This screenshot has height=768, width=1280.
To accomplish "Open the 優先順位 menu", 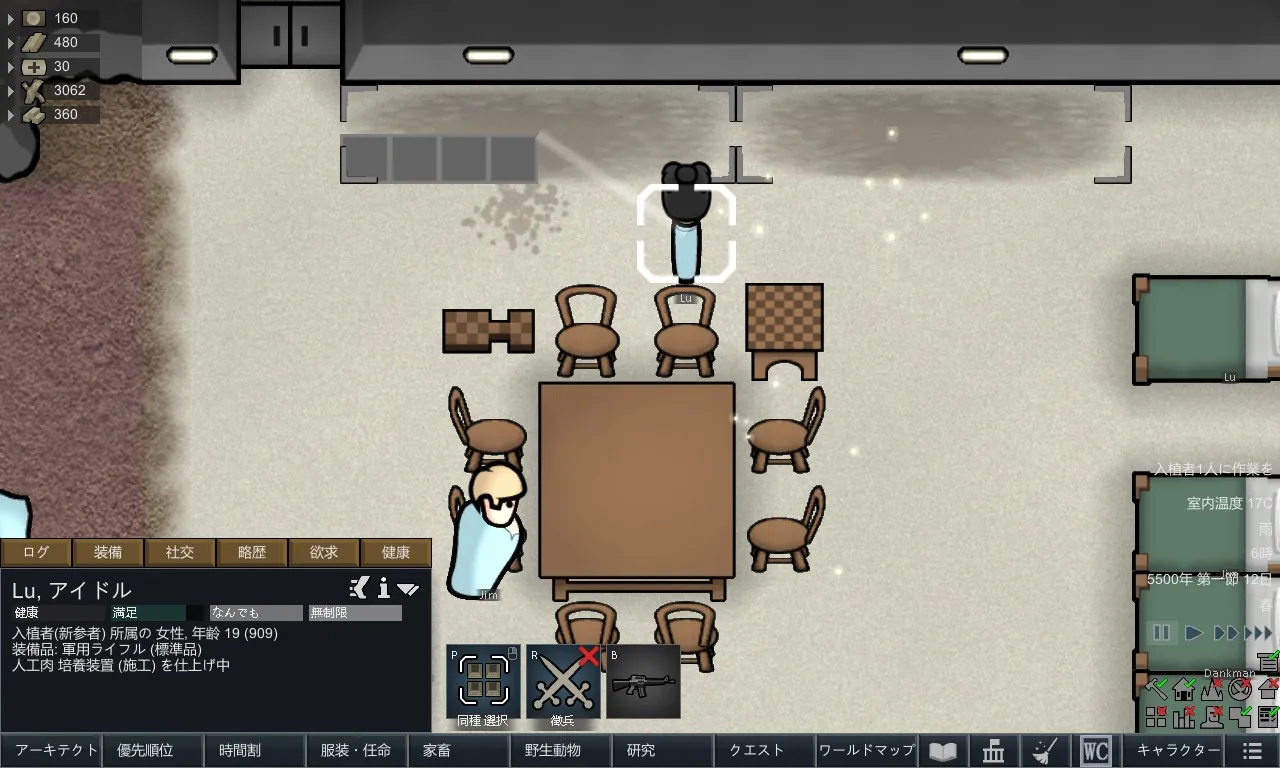I will 152,750.
